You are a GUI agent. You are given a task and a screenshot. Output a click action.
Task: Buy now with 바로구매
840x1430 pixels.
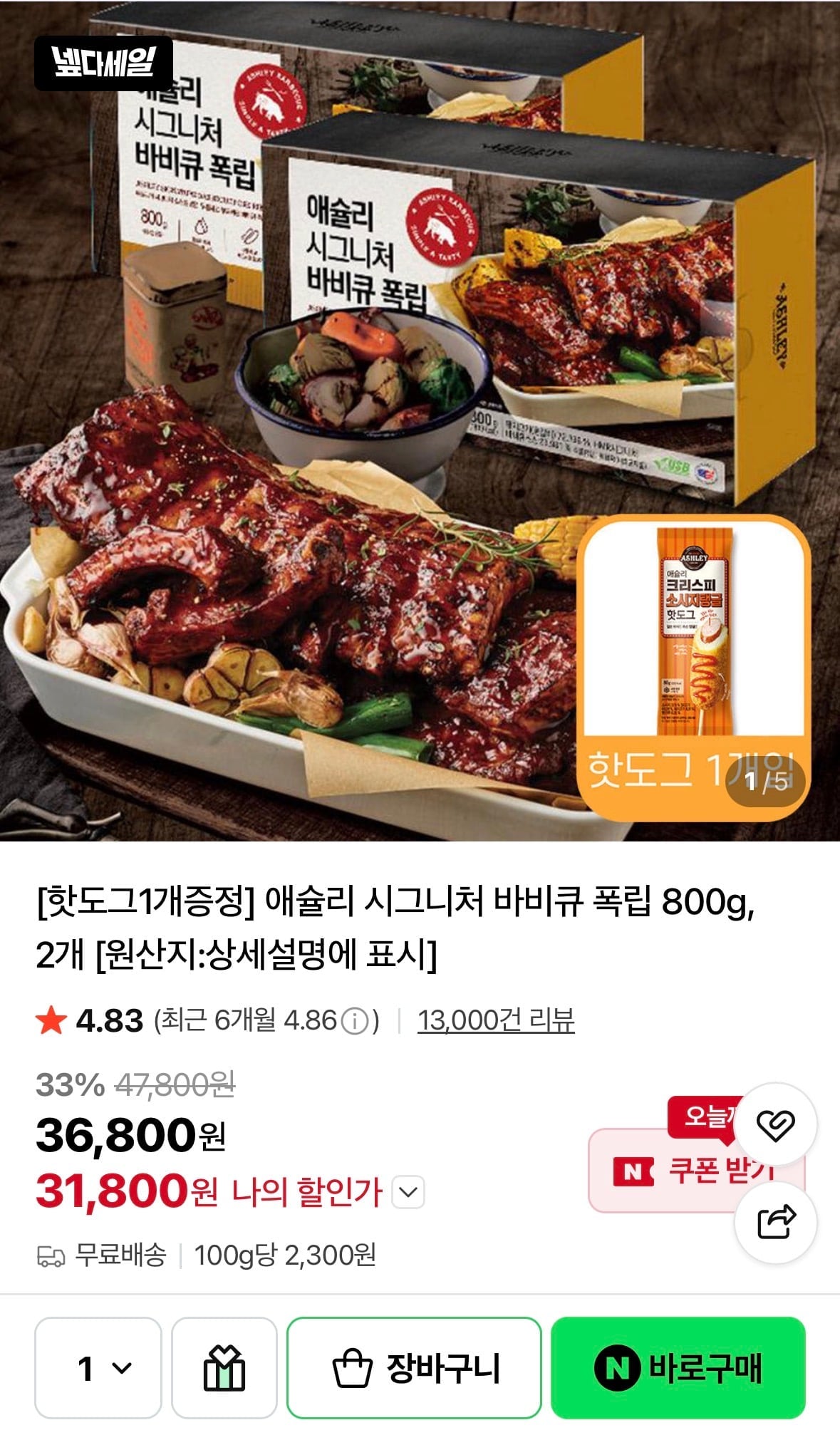pos(678,1368)
